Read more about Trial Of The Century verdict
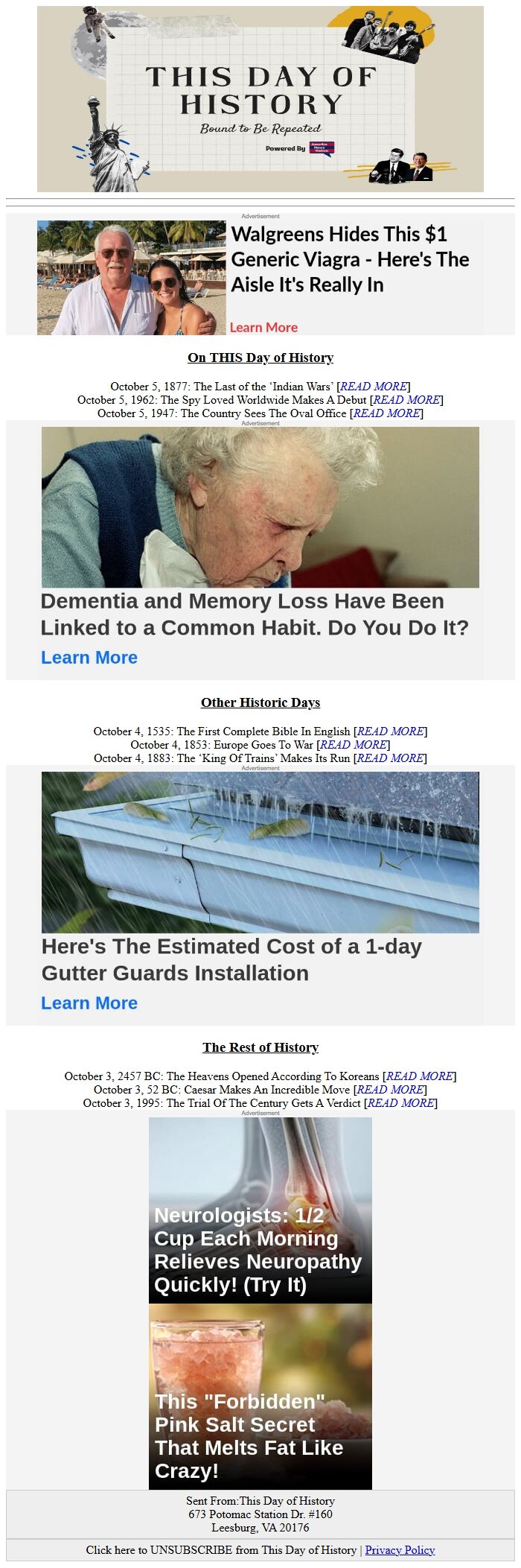This screenshot has width=521, height=1568. click(x=400, y=1103)
